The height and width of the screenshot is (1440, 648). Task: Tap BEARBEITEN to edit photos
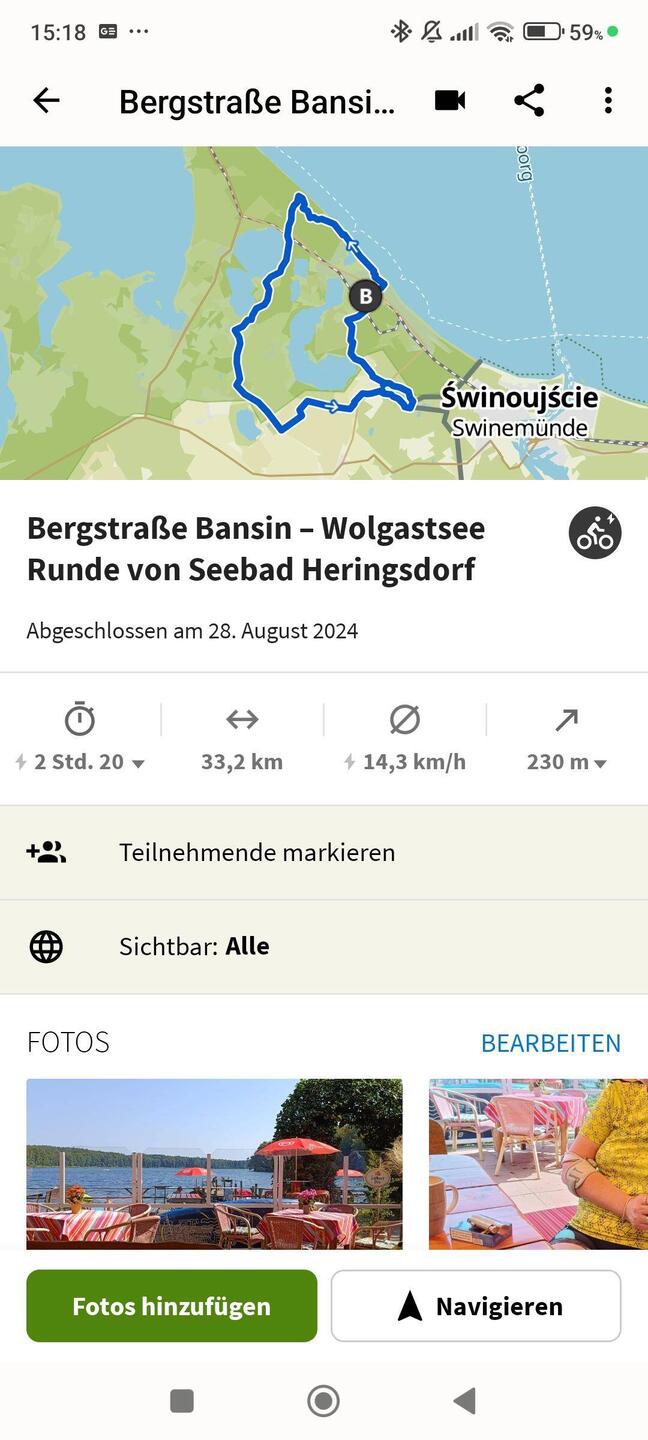(x=550, y=1043)
